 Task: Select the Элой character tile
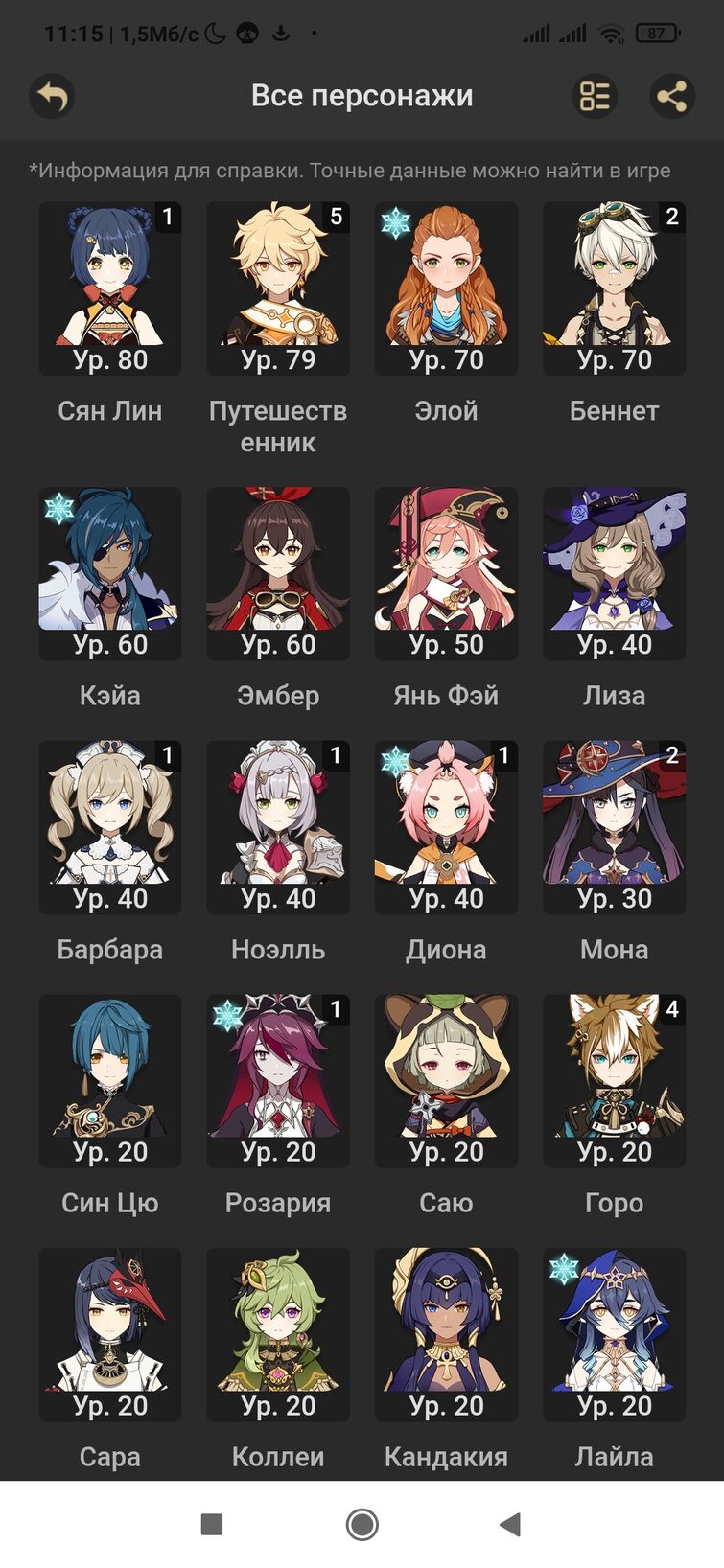click(x=446, y=288)
